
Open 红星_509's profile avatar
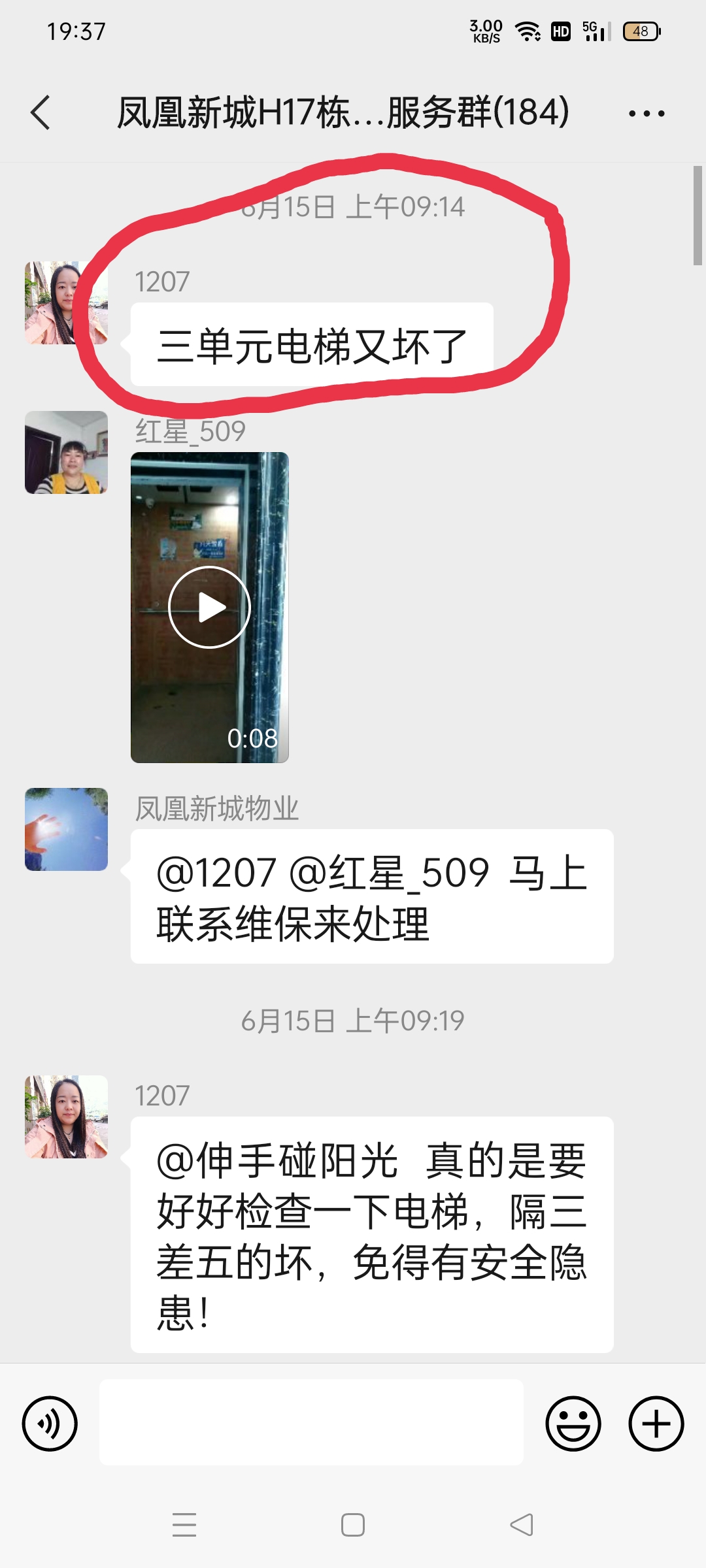pyautogui.click(x=66, y=452)
